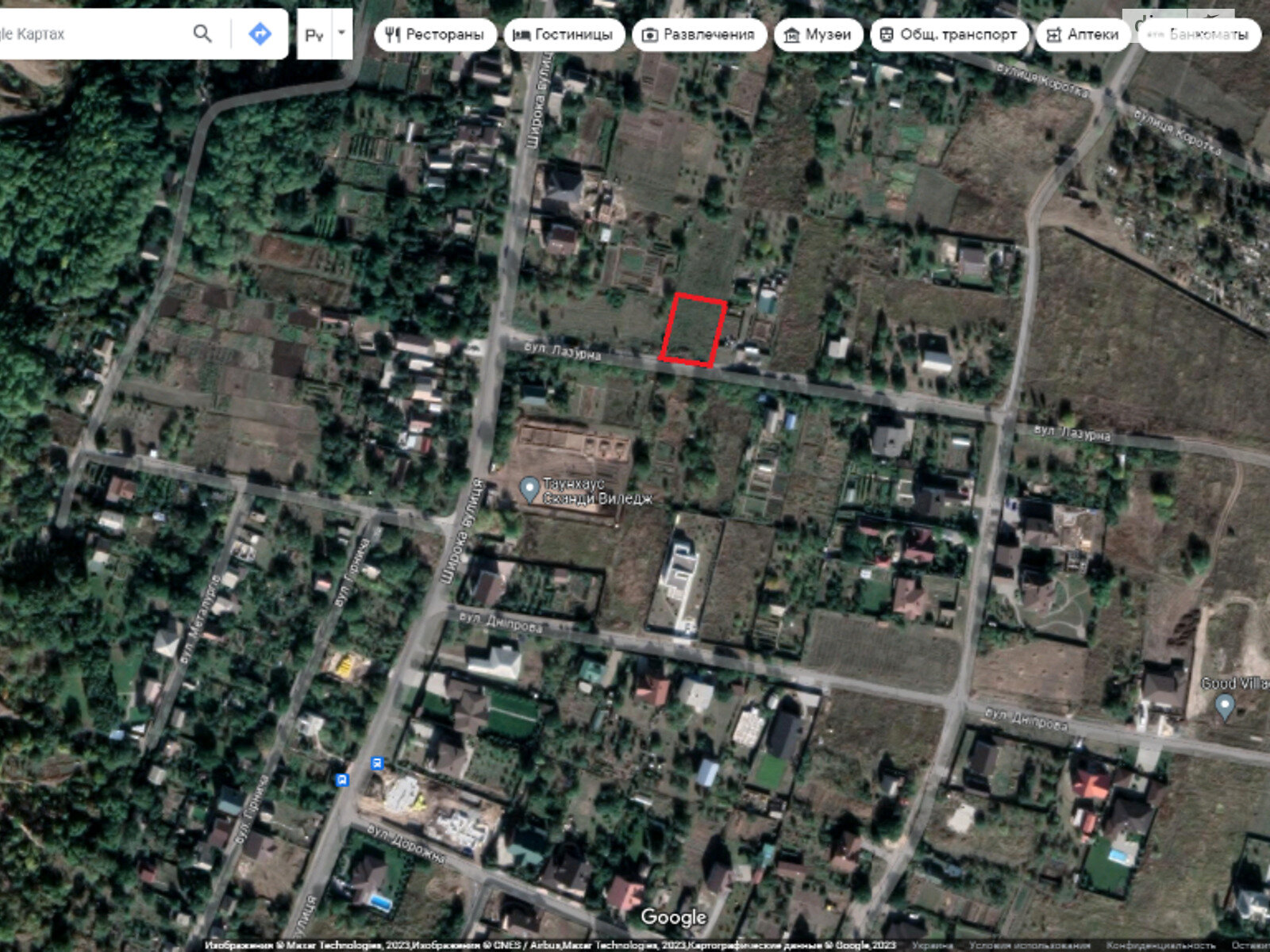Open the Условия использования link
Screen dimensions: 1270x952
pyautogui.click(x=1029, y=945)
